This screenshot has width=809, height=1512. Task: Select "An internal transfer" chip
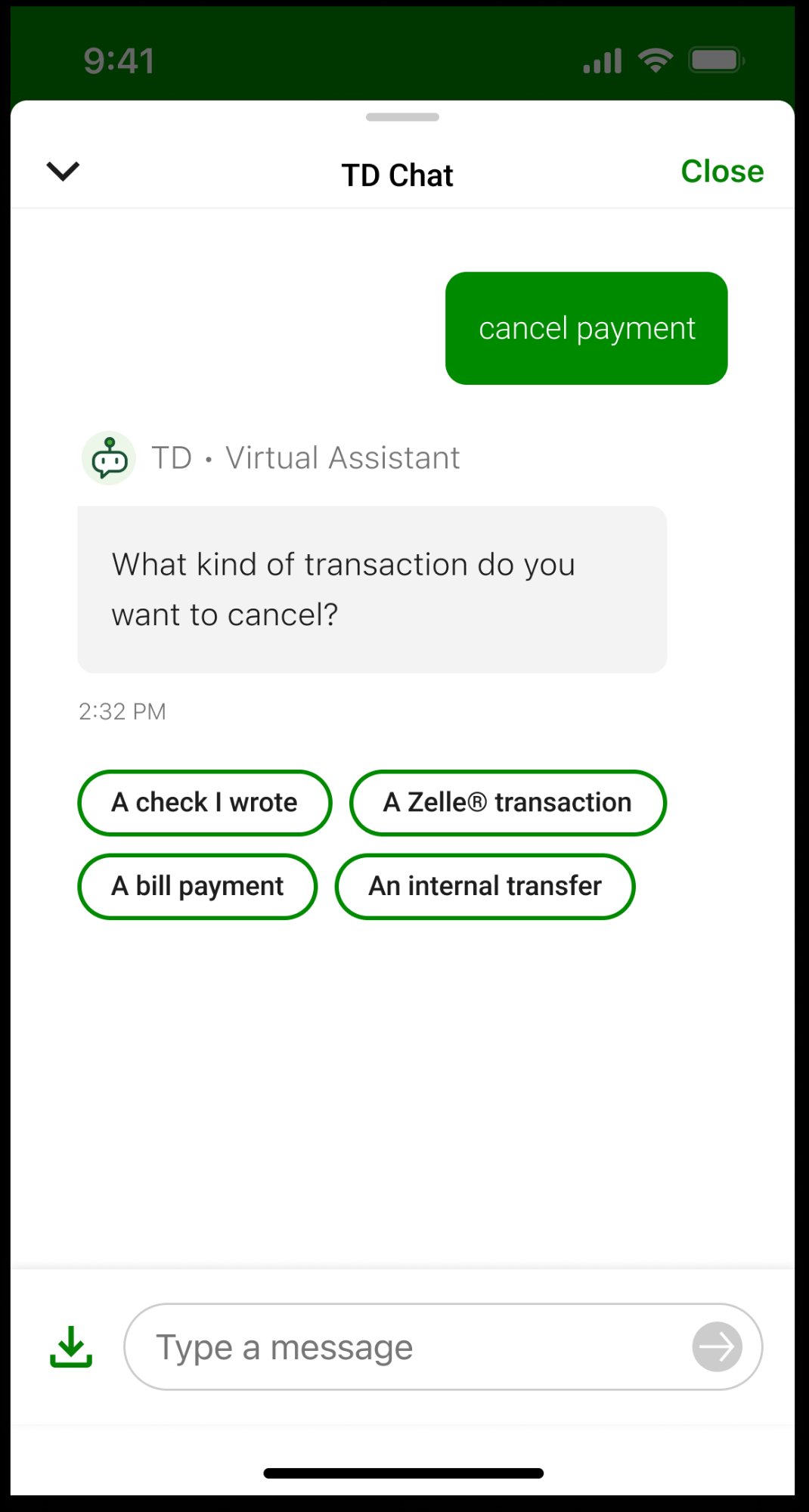click(x=485, y=886)
